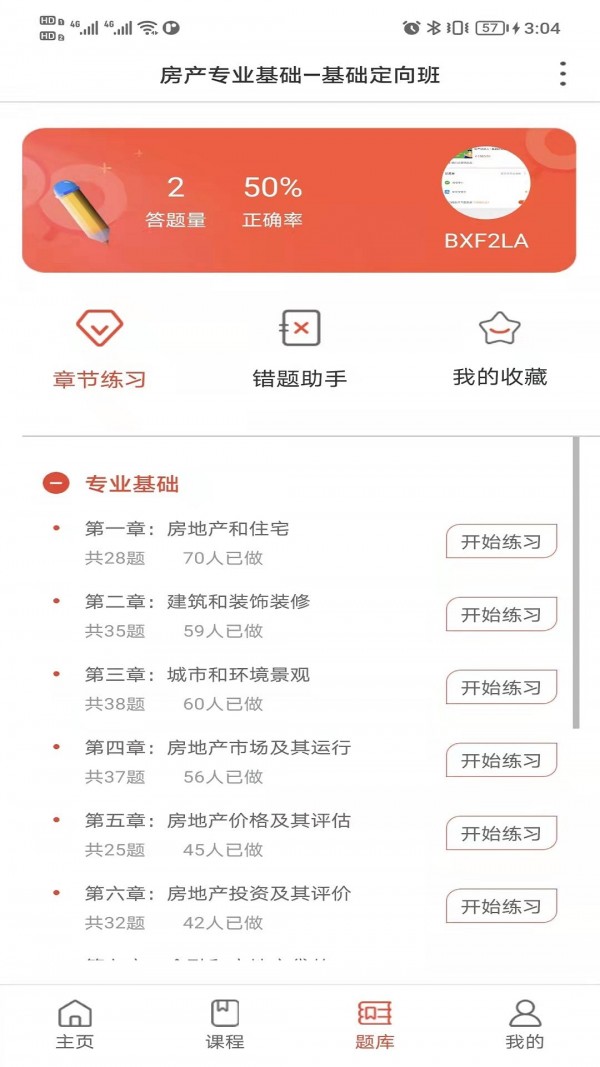
Task: Select 章节练习 section
Action: (100, 349)
